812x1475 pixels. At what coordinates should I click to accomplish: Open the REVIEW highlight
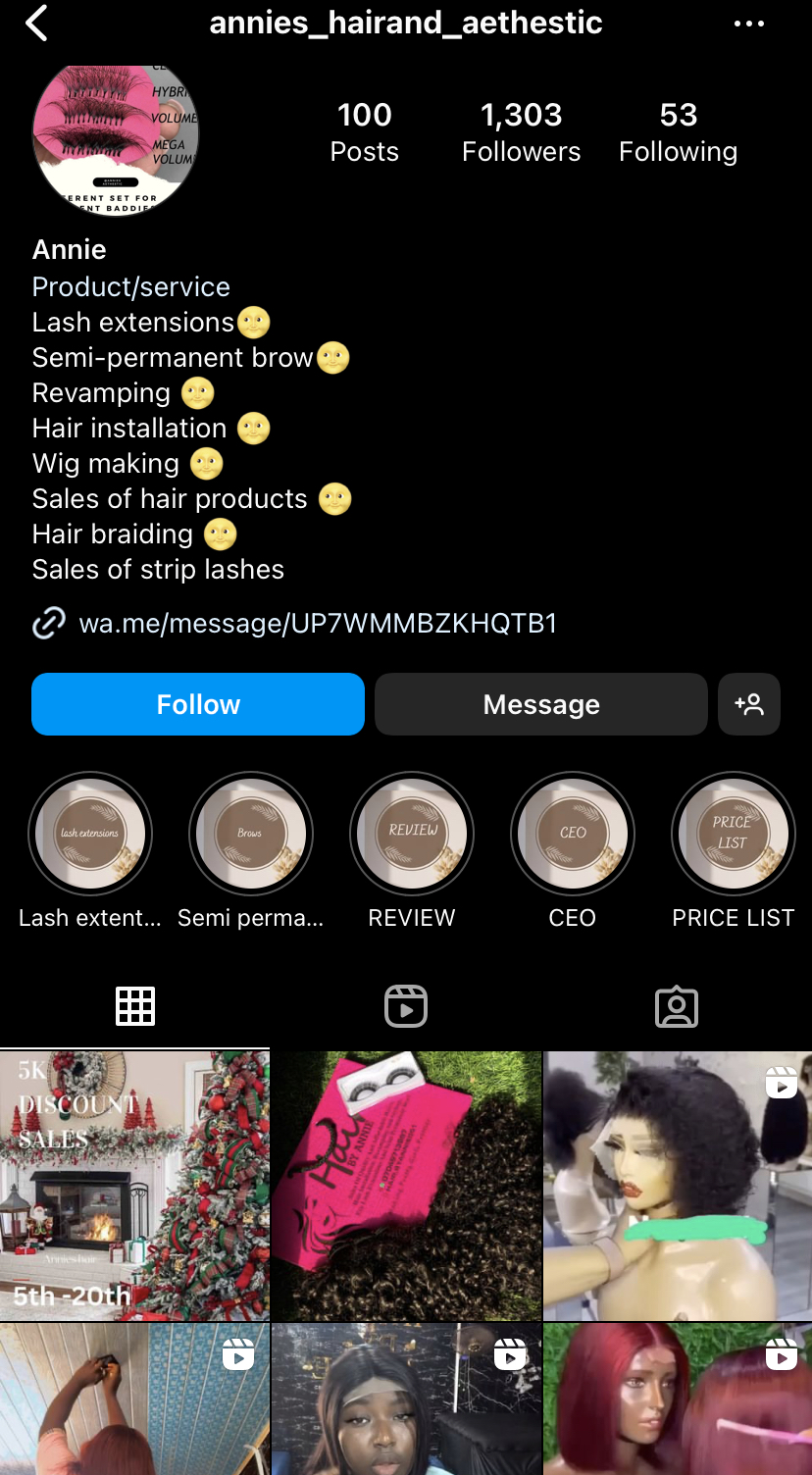(412, 834)
